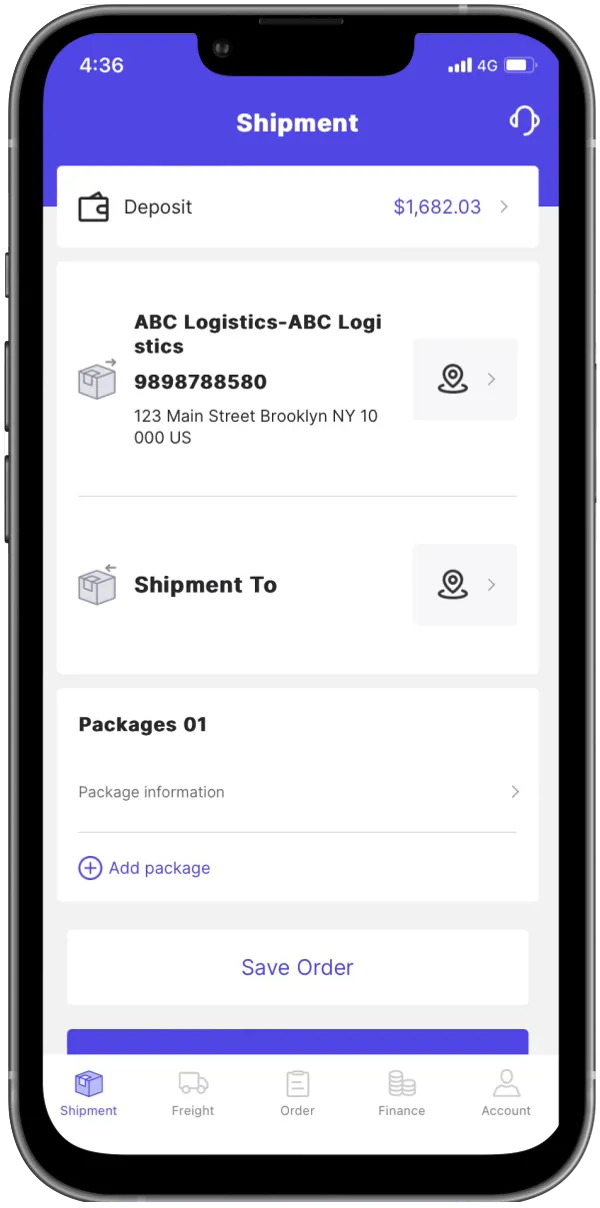
Task: Choose sender location for ABC Logistics
Action: coord(465,379)
